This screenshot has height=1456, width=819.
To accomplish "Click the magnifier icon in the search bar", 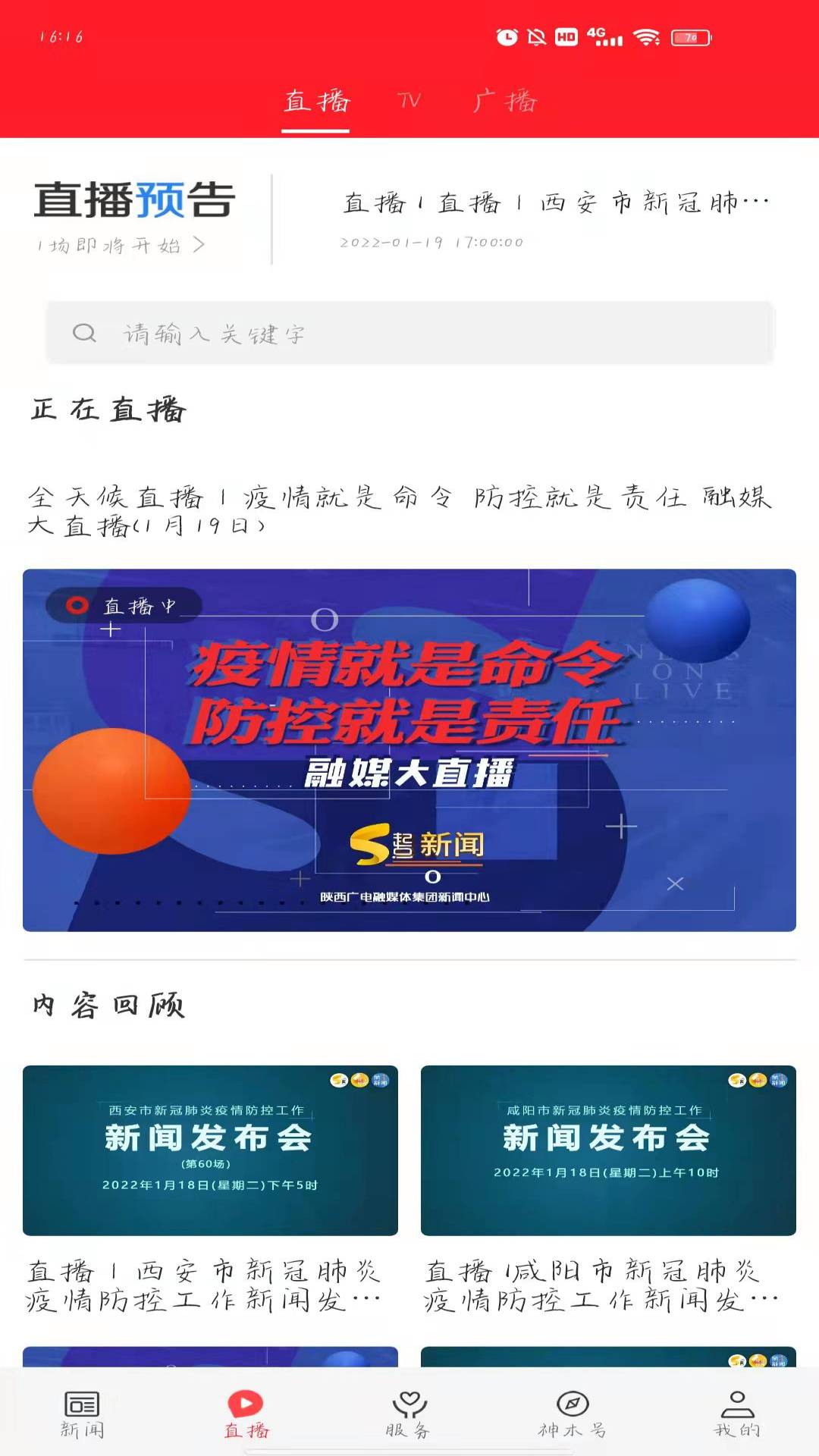I will point(83,331).
